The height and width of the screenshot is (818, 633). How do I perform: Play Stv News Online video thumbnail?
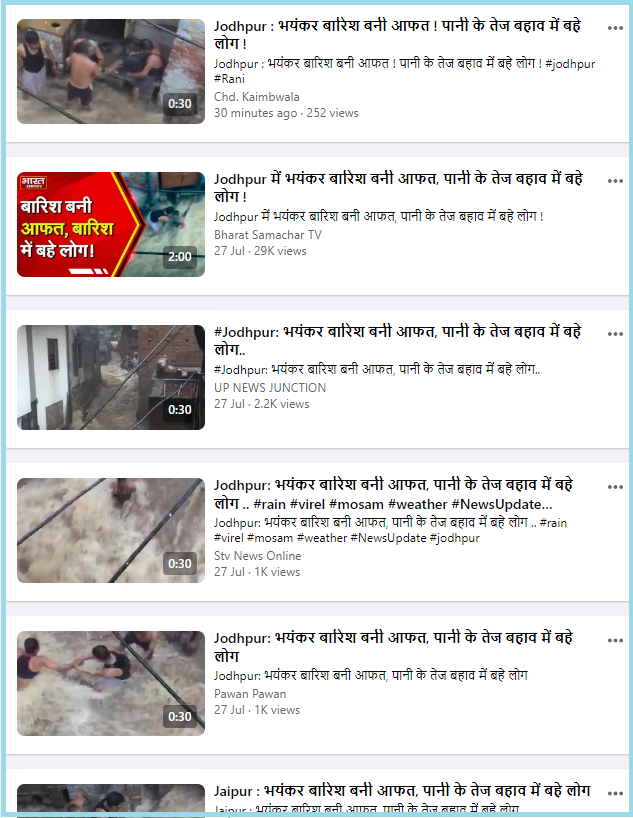(111, 530)
